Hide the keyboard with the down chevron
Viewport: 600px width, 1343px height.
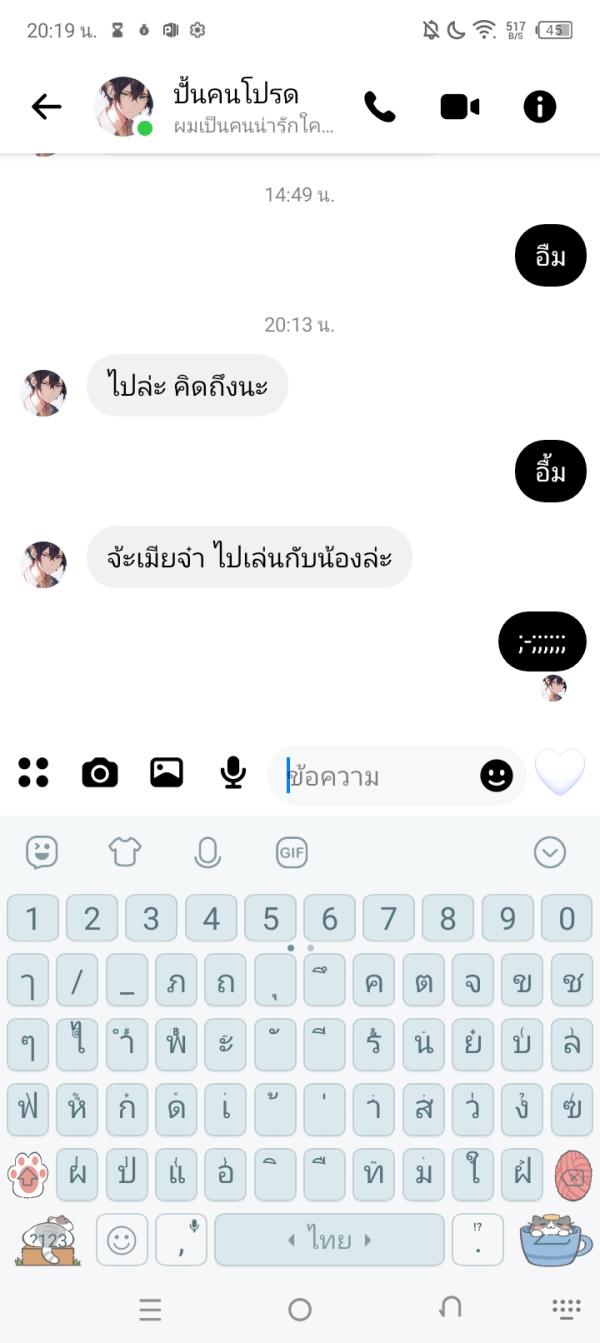(550, 853)
